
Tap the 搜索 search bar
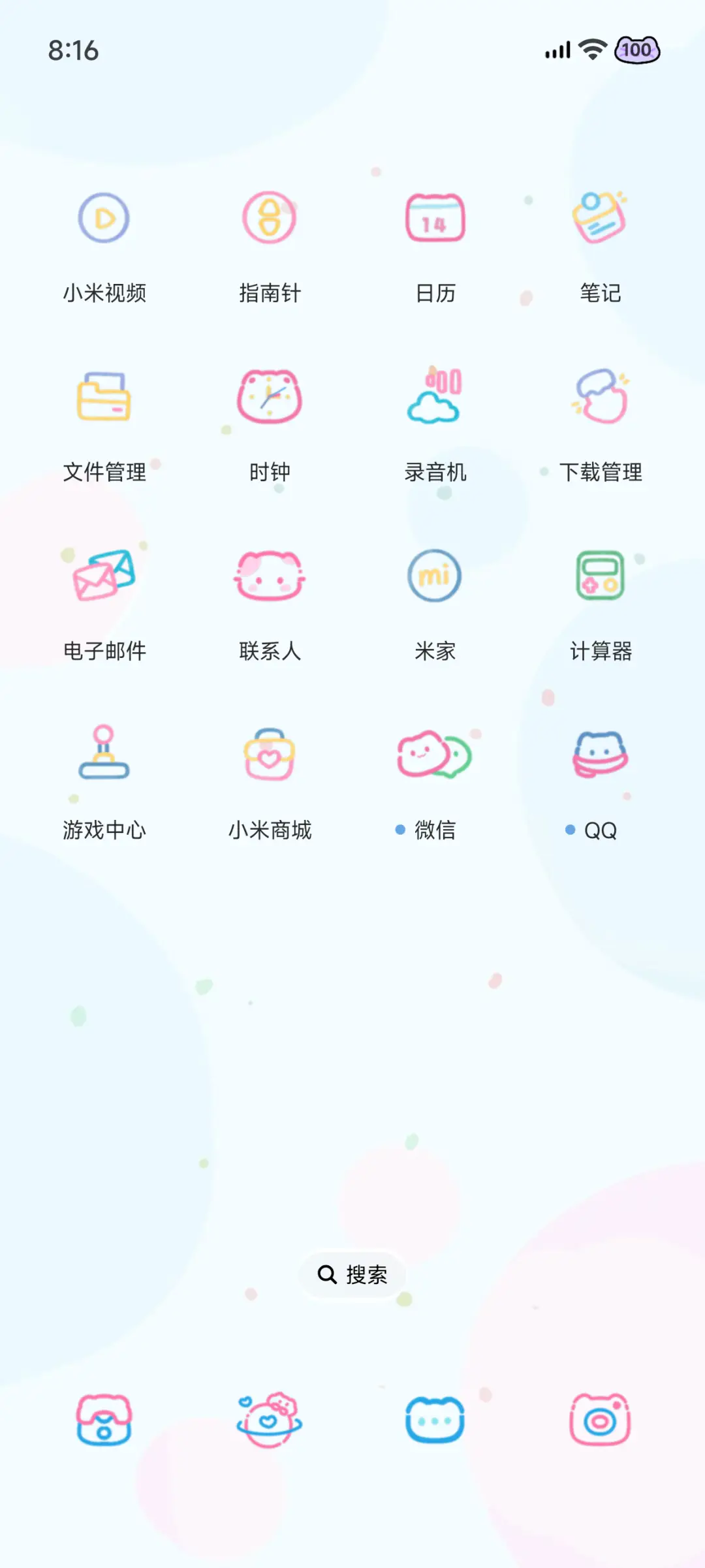click(x=352, y=1275)
